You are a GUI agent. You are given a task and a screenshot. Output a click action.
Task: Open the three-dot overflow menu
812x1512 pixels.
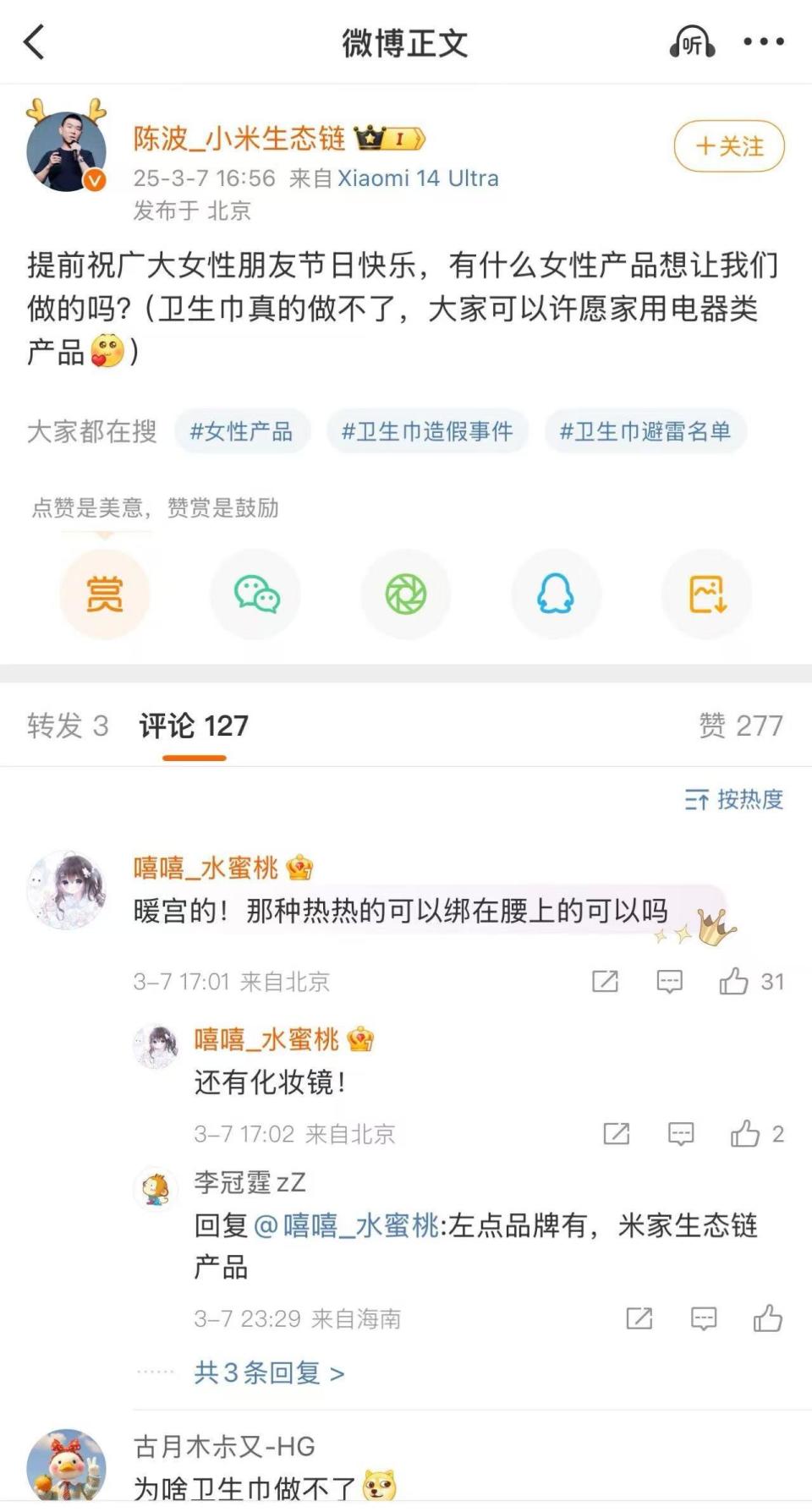763,42
